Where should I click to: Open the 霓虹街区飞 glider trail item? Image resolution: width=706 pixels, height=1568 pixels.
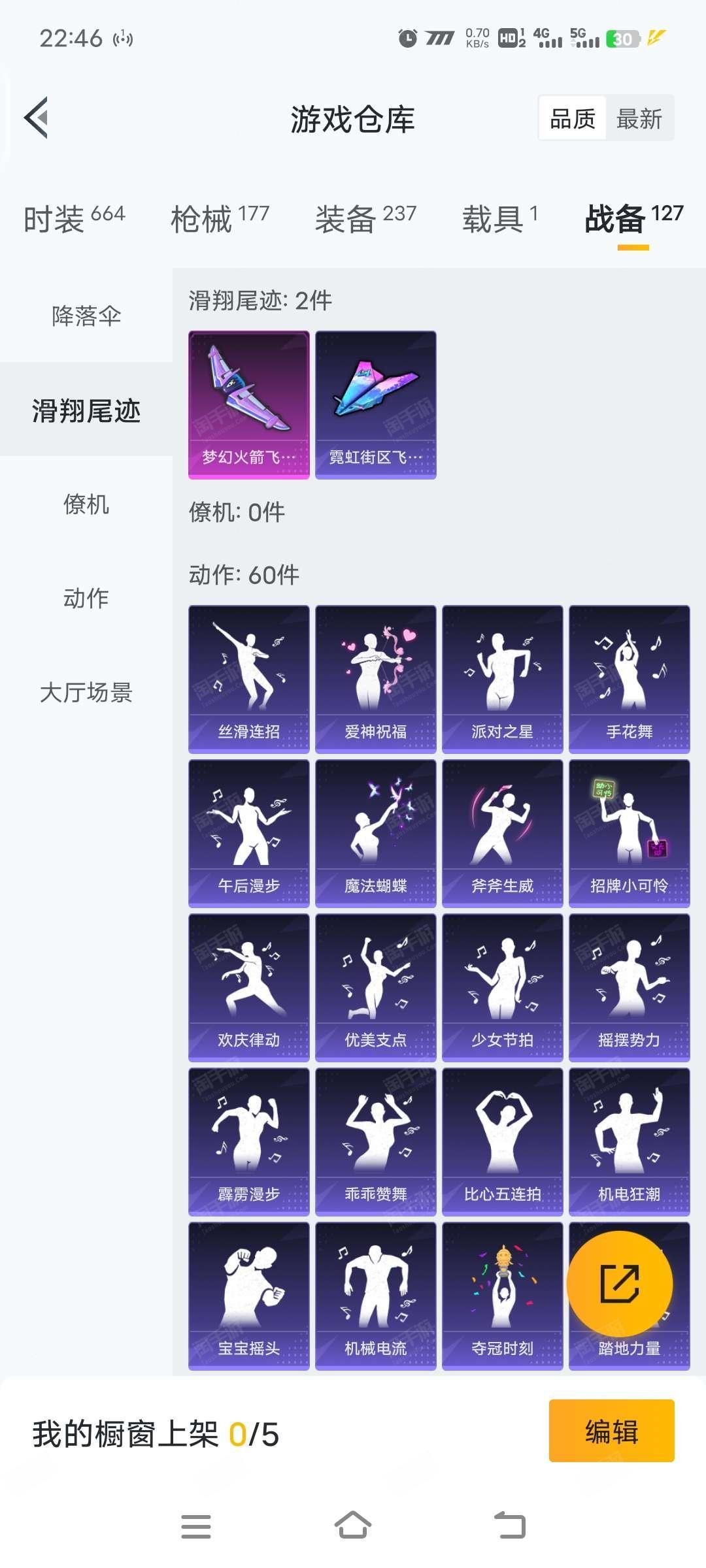[376, 405]
